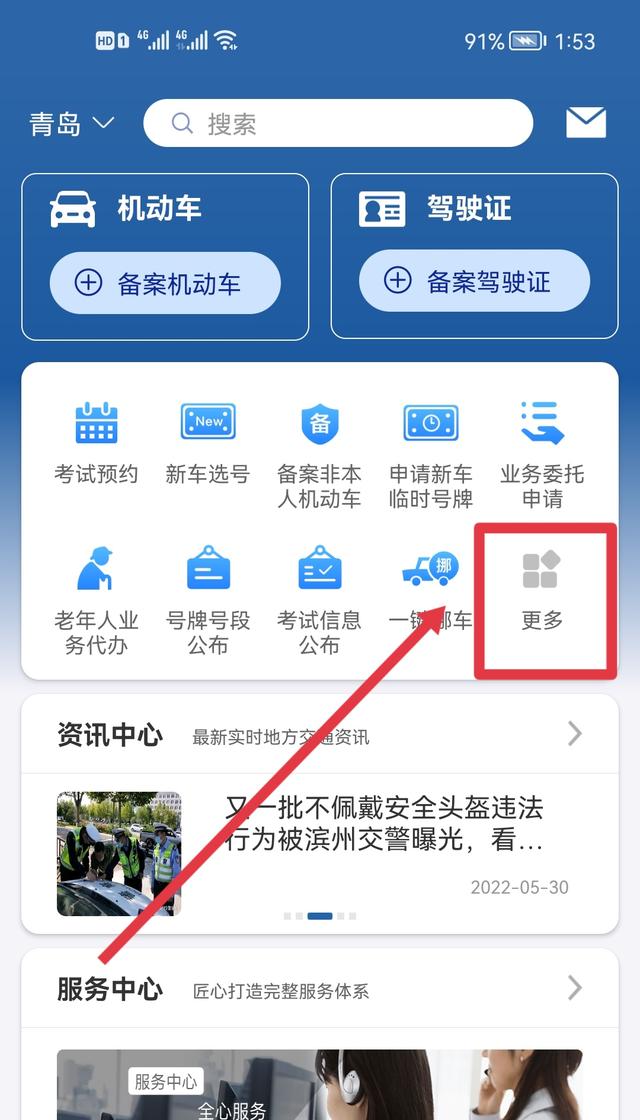640x1120 pixels.
Task: Open 一键挪车 service
Action: (x=430, y=590)
